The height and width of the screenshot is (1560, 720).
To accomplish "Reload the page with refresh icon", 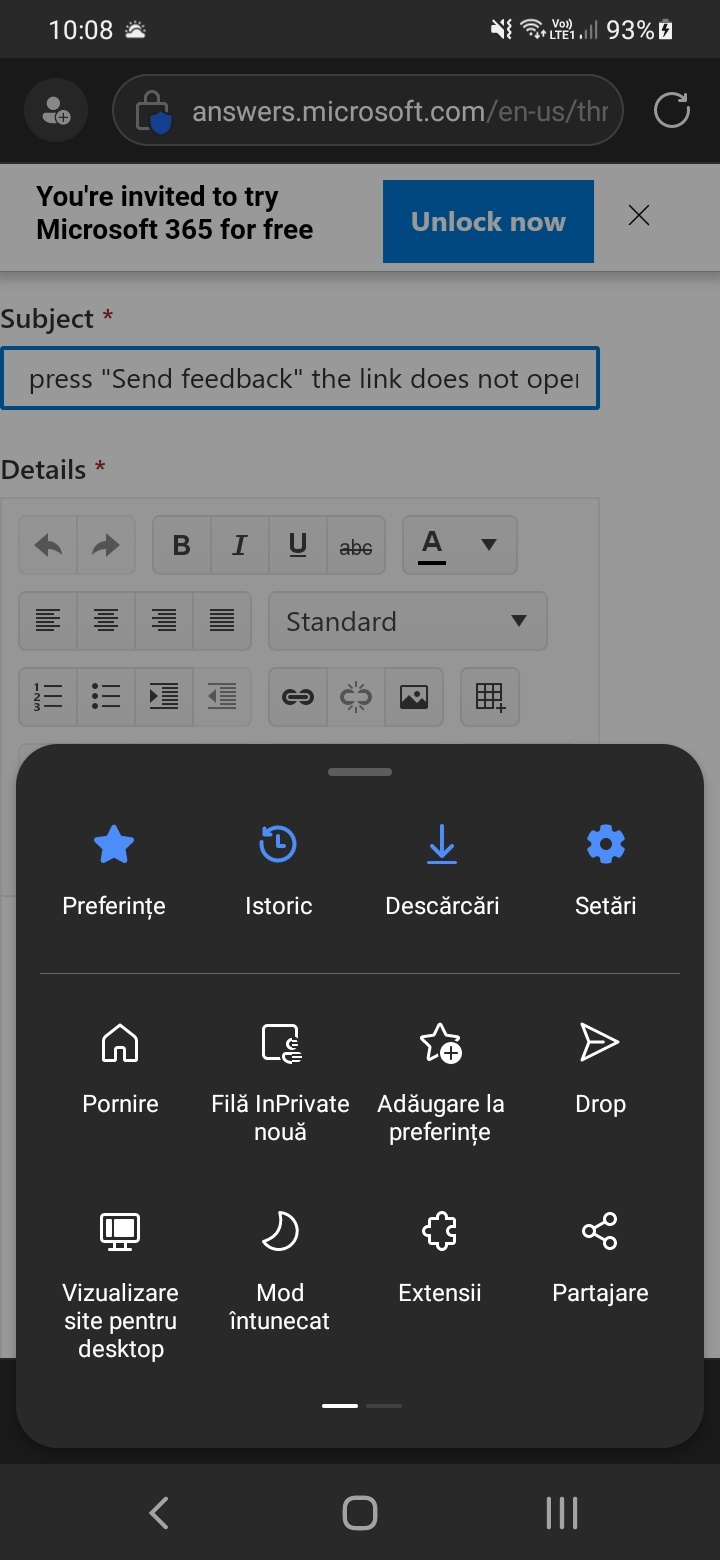I will coord(672,111).
